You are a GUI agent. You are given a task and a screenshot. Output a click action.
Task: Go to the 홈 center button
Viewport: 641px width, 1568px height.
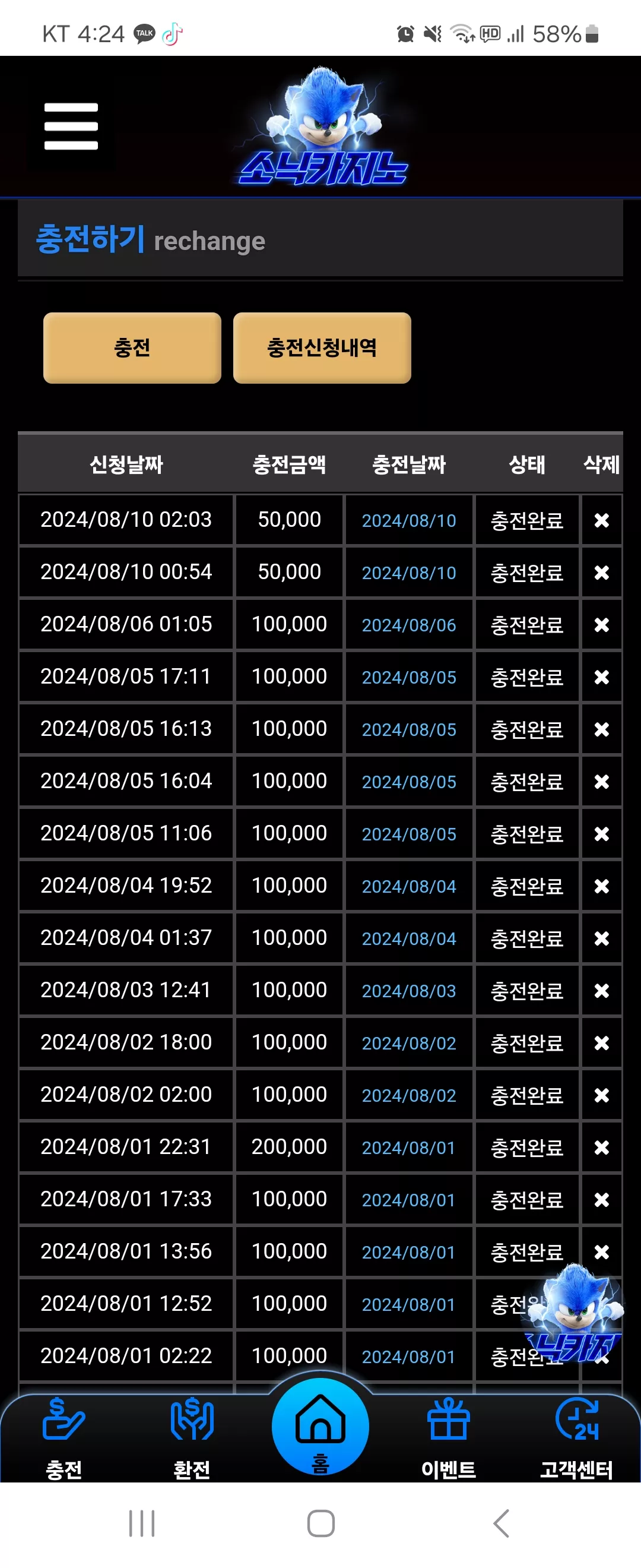coord(320,1427)
